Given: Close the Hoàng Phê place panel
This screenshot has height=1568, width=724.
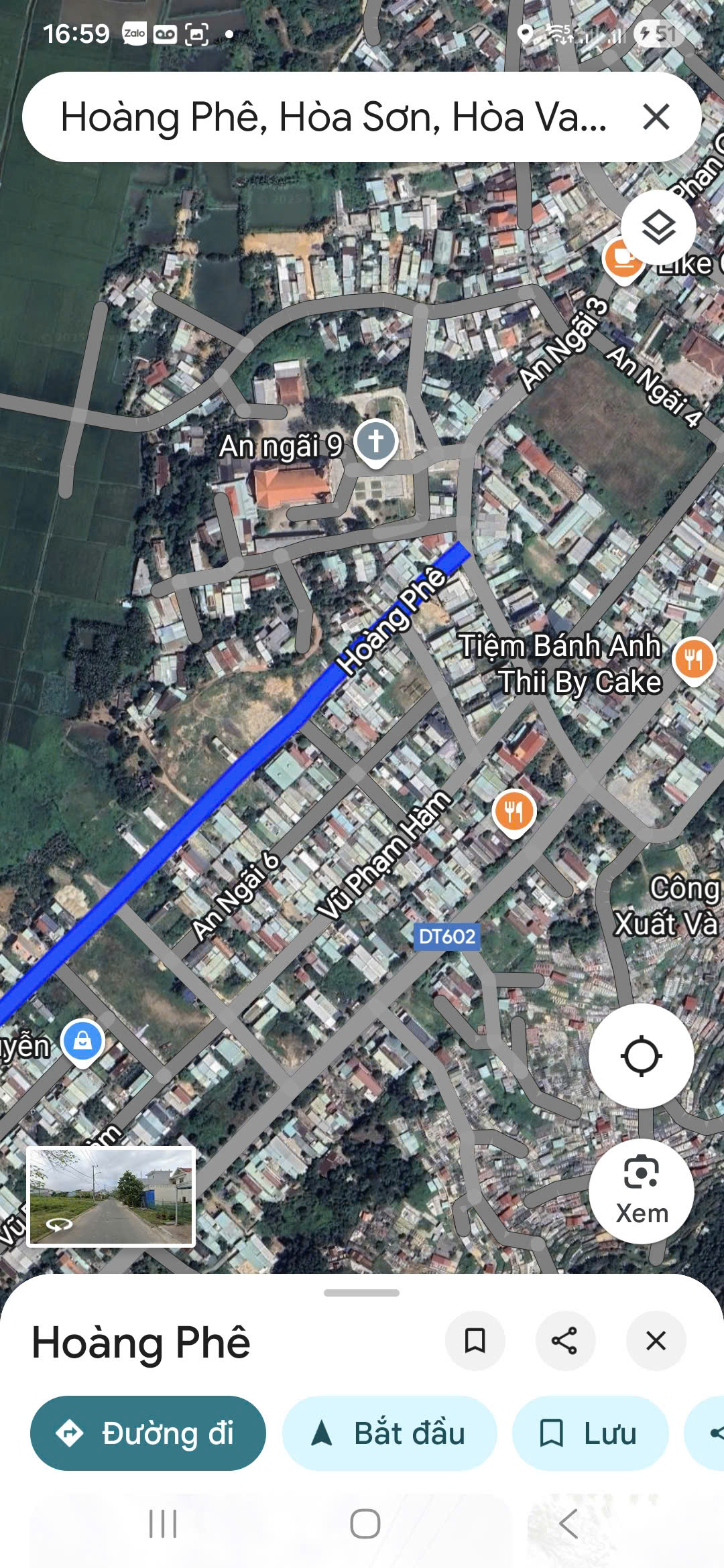Looking at the screenshot, I should pyautogui.click(x=656, y=1341).
